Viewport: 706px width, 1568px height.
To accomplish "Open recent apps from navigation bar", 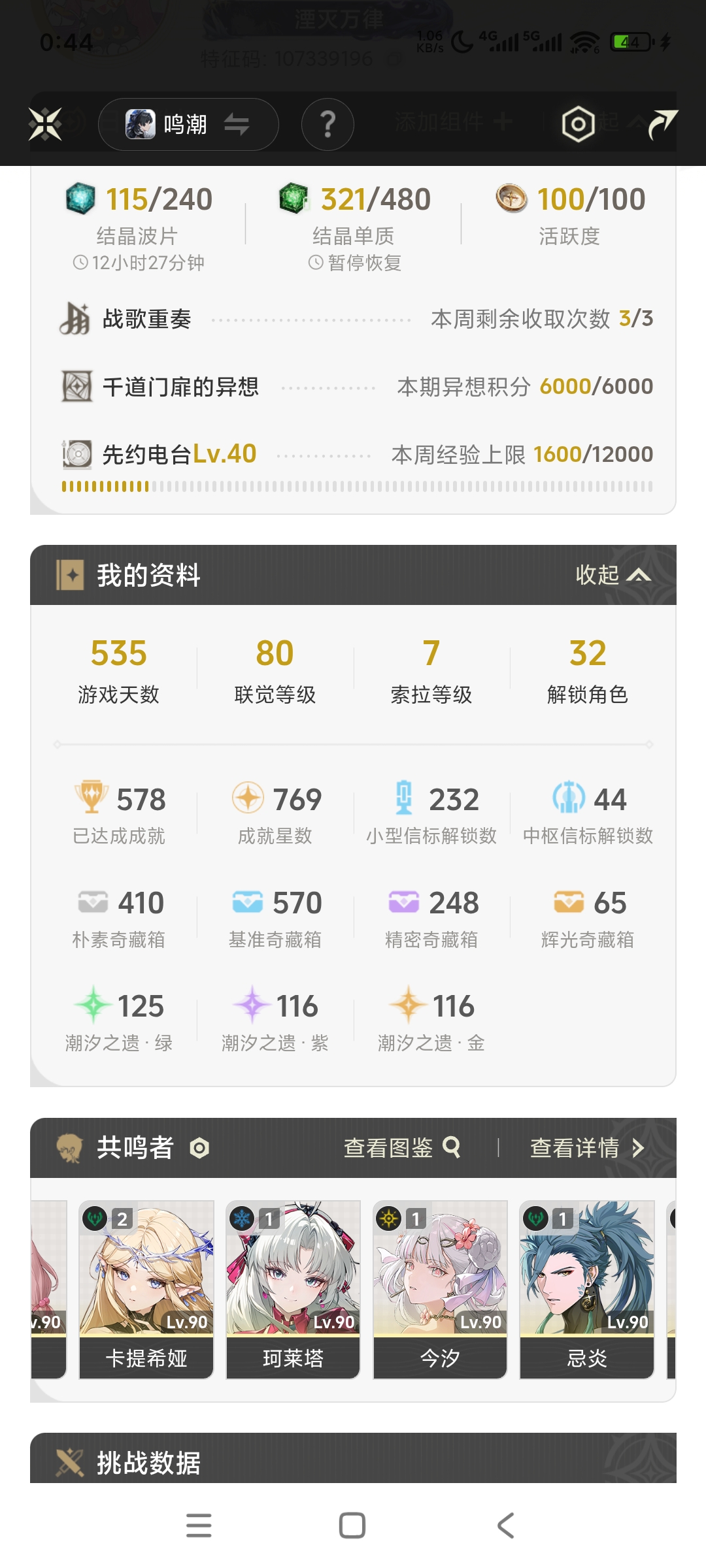I will coord(199,1526).
